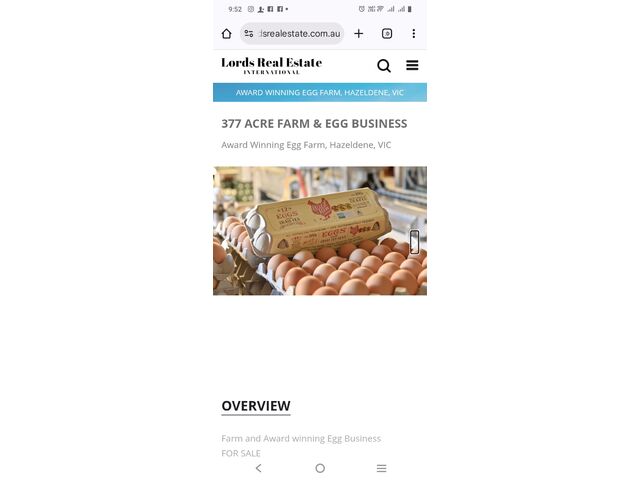Go back using the system back button
Screen dimensions: 640x480
point(259,468)
